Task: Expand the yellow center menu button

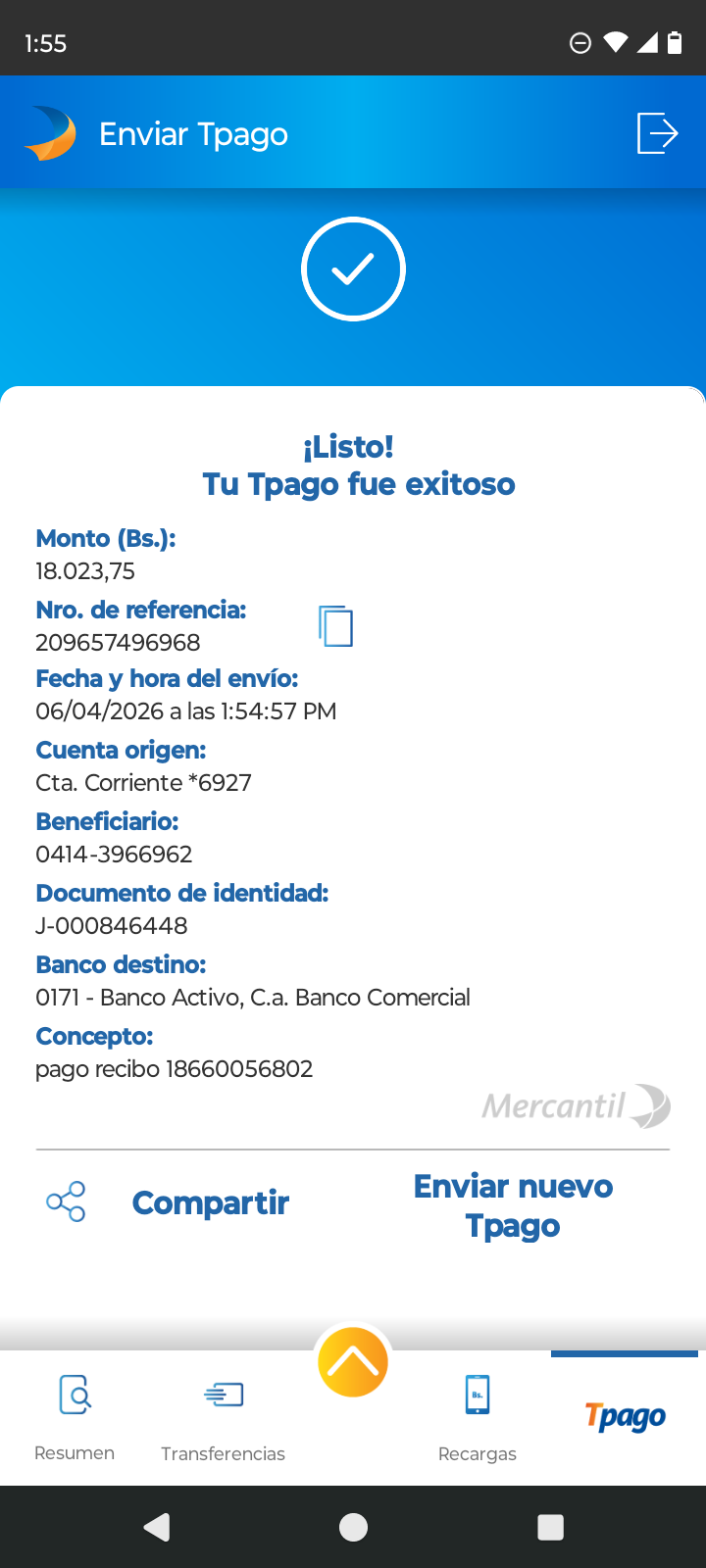Action: (353, 1362)
